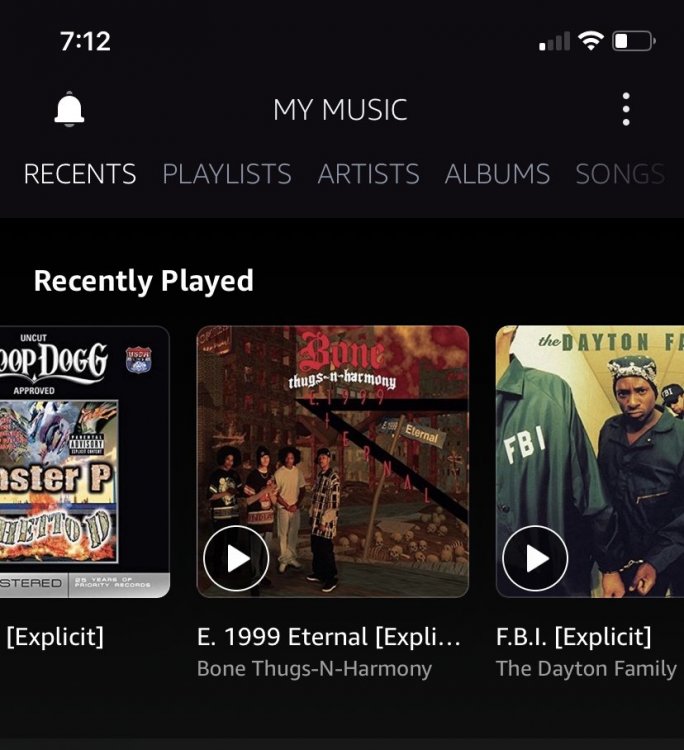Play the F.B.I. album
Viewport: 684px width, 750px height.
[535, 558]
